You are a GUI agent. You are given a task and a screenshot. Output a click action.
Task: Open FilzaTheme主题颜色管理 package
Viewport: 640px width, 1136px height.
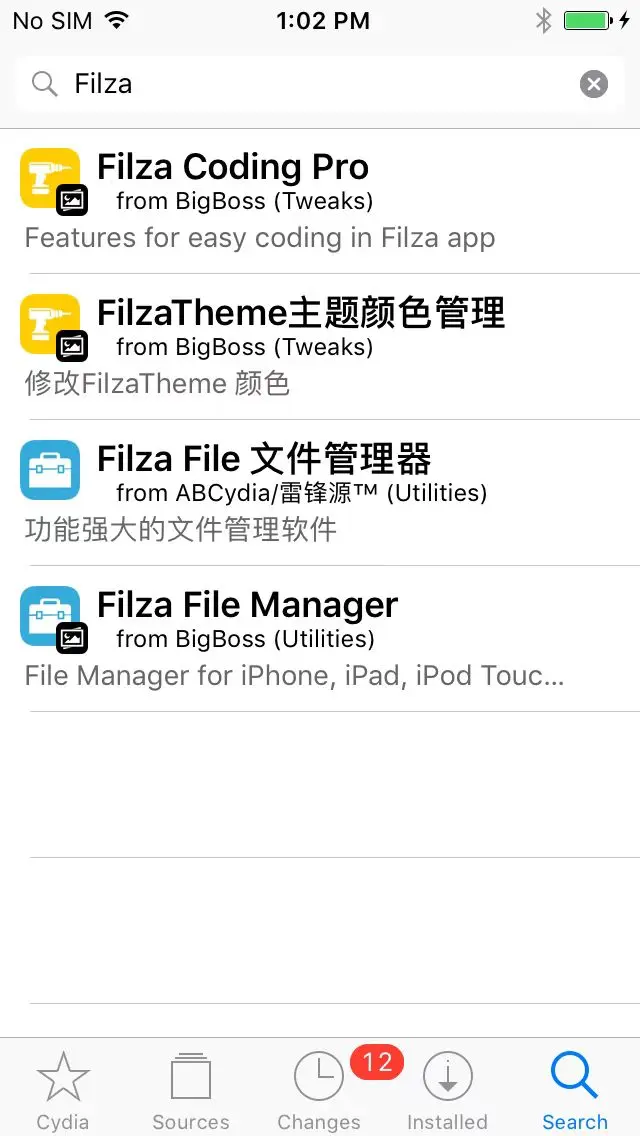click(x=320, y=346)
